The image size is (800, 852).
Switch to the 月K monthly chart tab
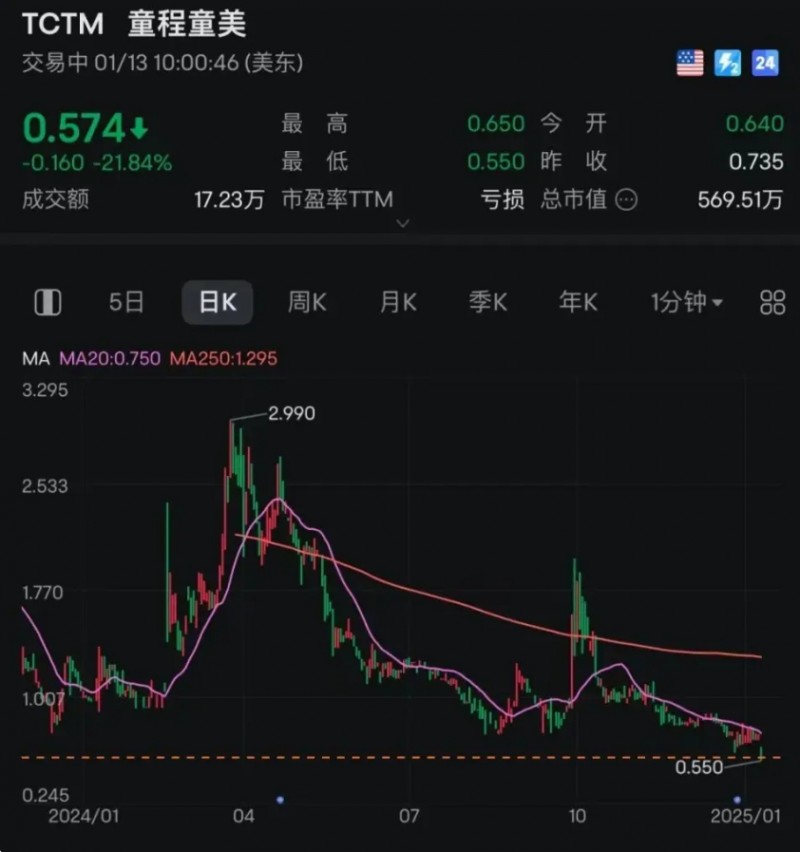[x=397, y=301]
